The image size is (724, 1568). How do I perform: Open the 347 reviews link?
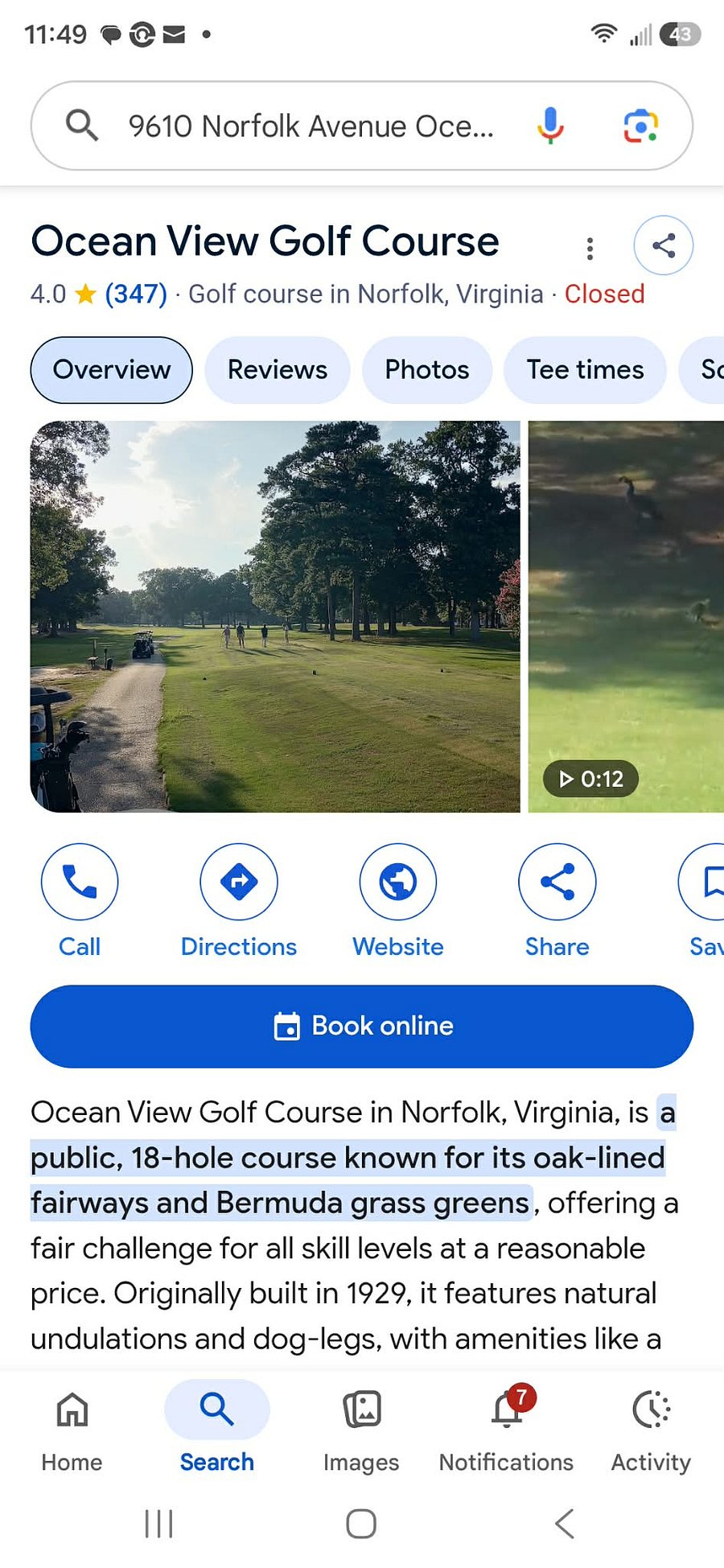pyautogui.click(x=136, y=294)
